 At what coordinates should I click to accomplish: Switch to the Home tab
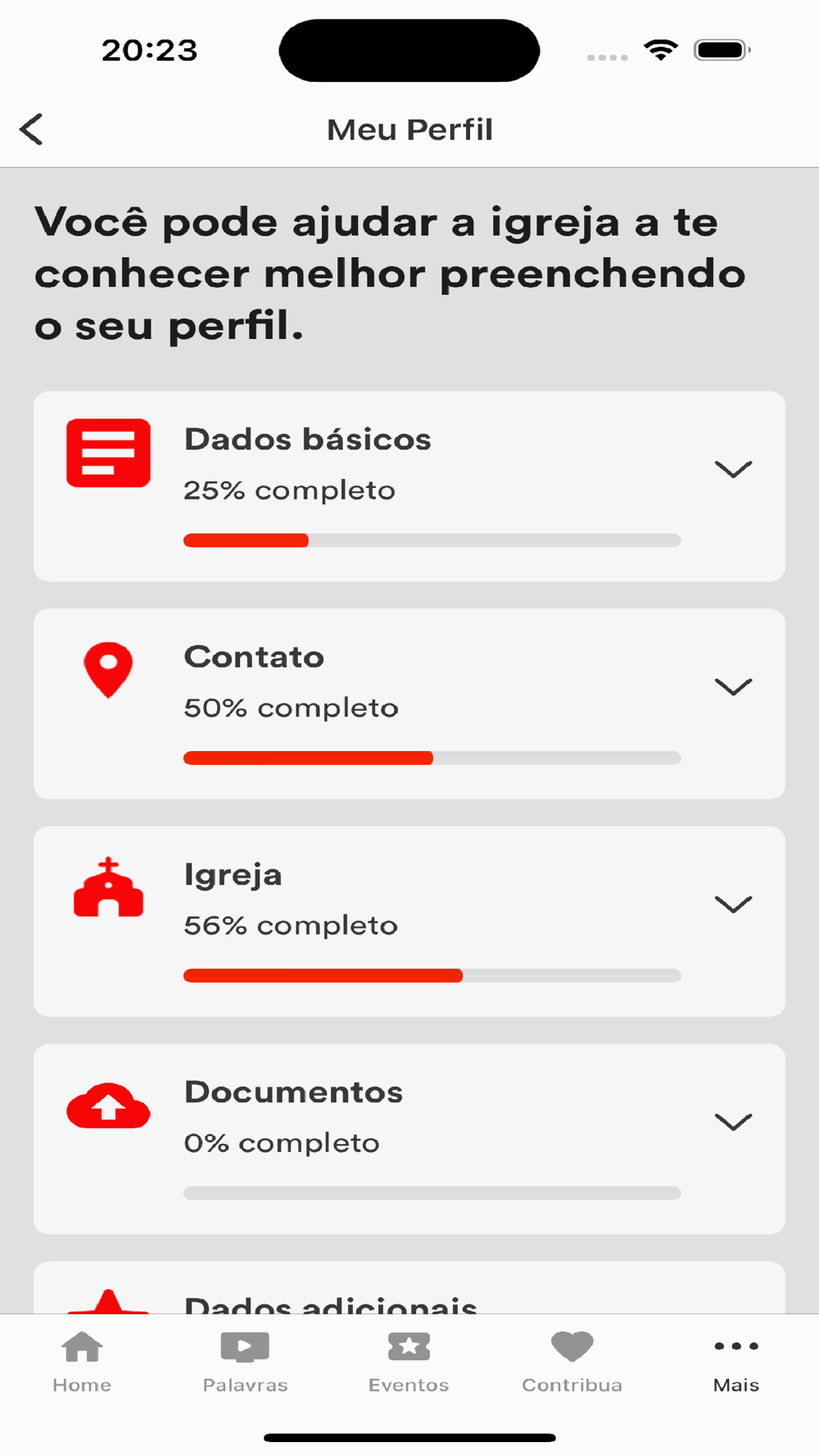(82, 1363)
